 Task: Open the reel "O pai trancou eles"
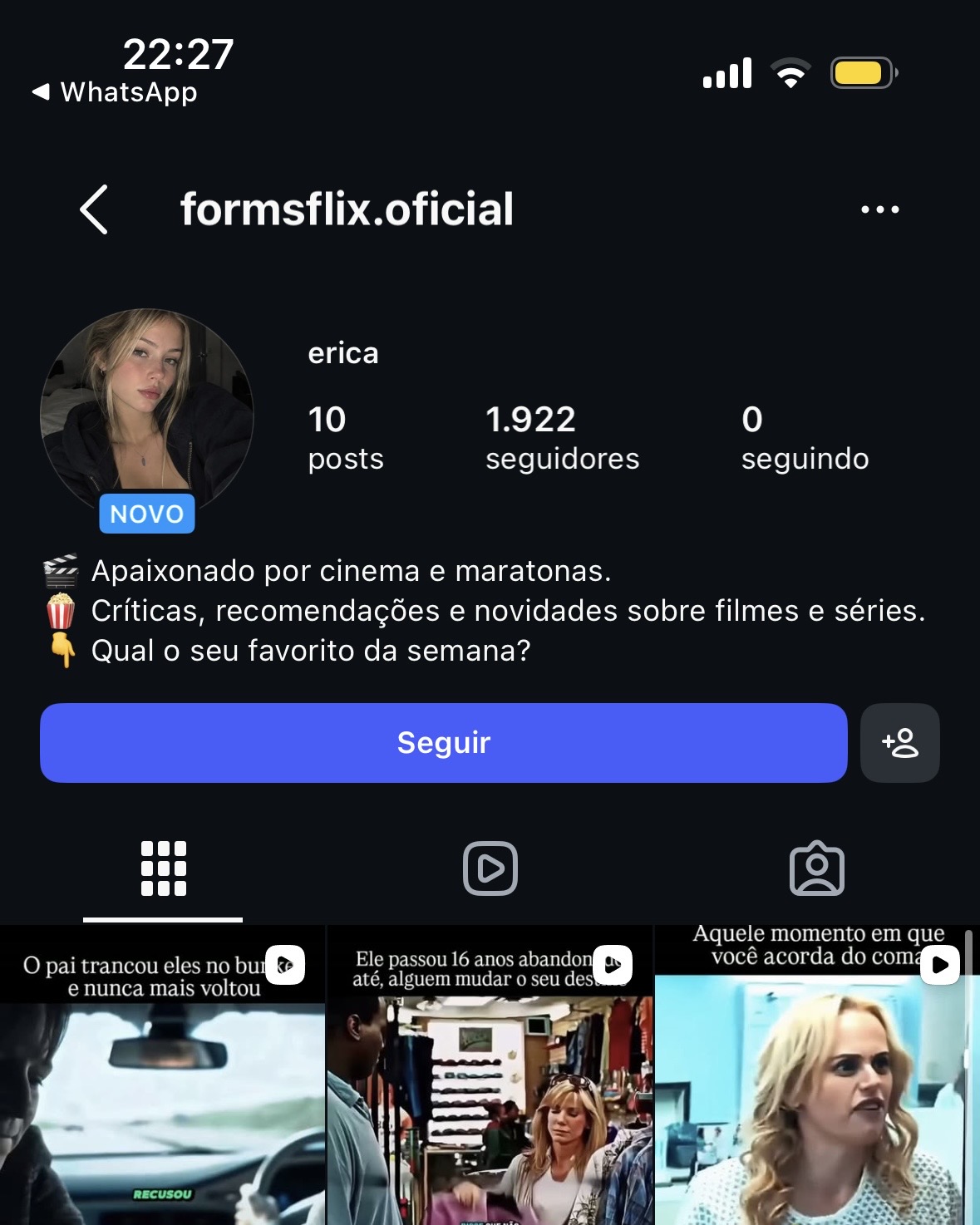pyautogui.click(x=162, y=1075)
